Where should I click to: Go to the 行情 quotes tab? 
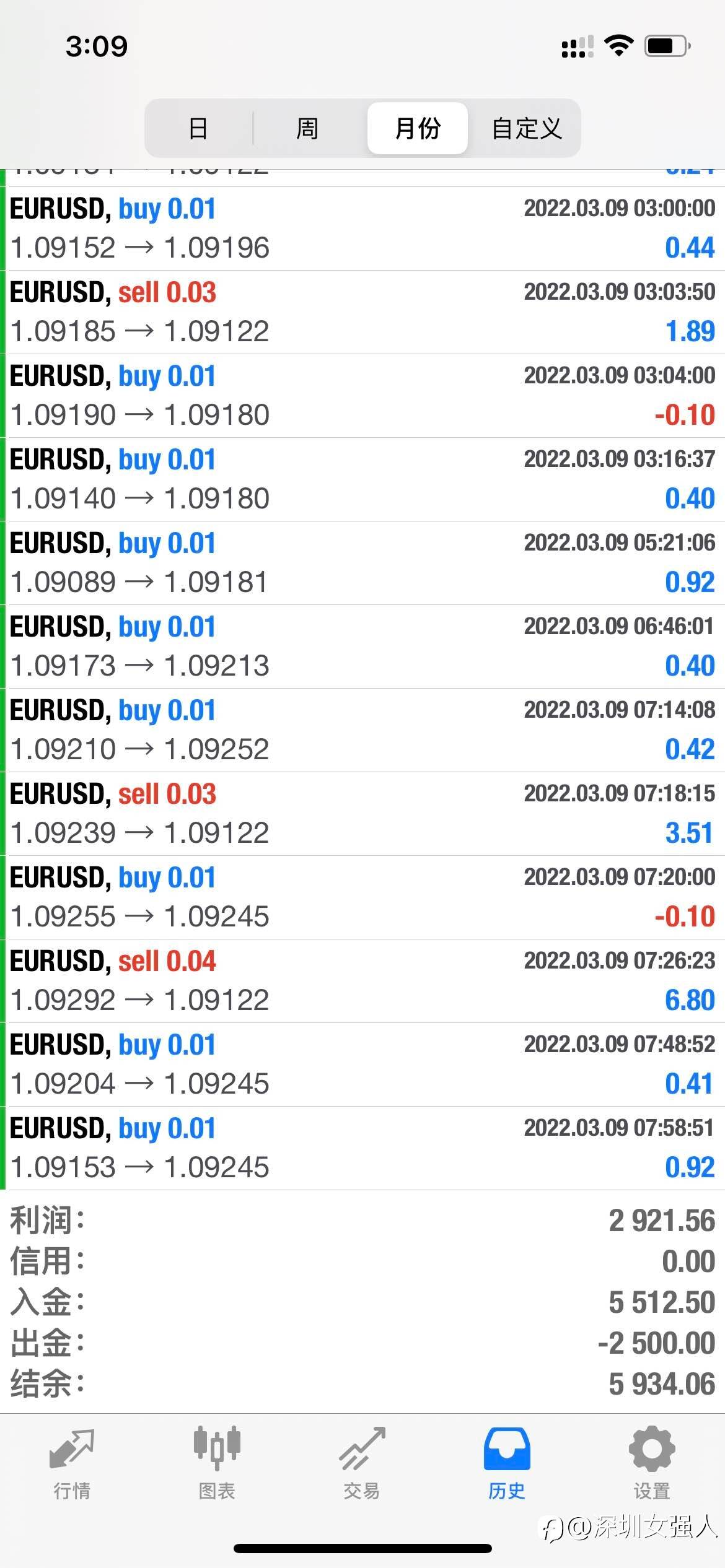point(72,1463)
